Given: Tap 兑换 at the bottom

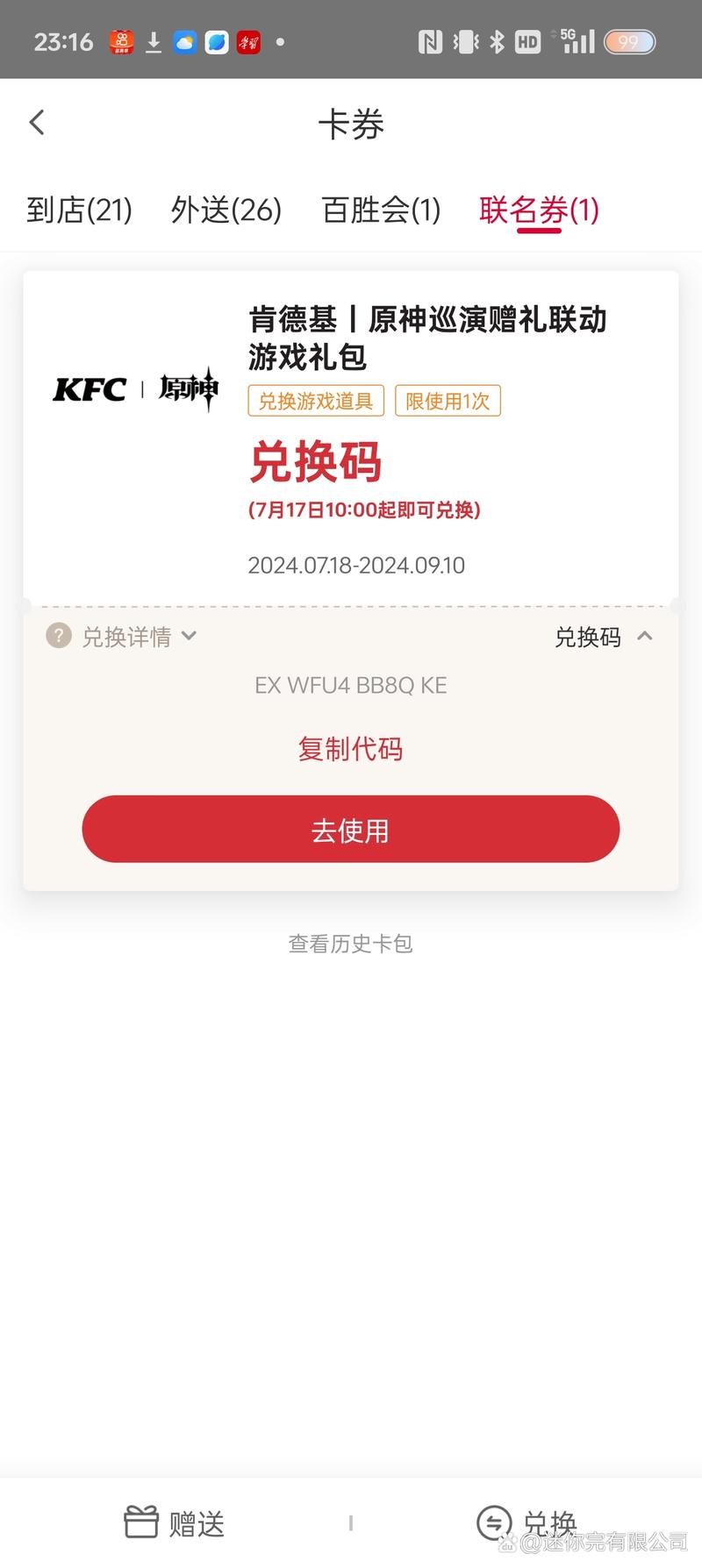Looking at the screenshot, I should pyautogui.click(x=526, y=1523).
